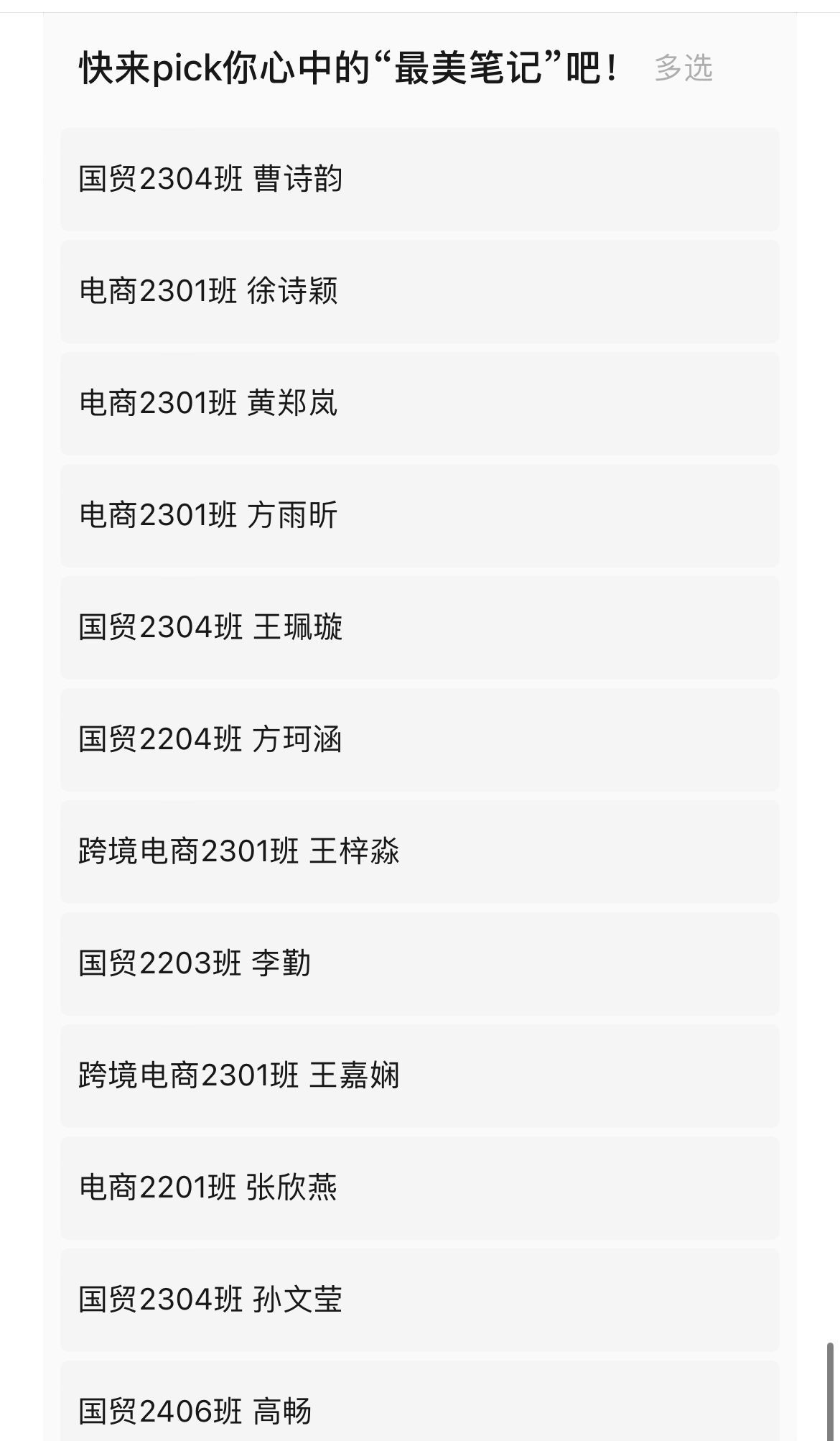Vote for 电商2301班 徐诗颖
840x1441 pixels.
point(420,292)
